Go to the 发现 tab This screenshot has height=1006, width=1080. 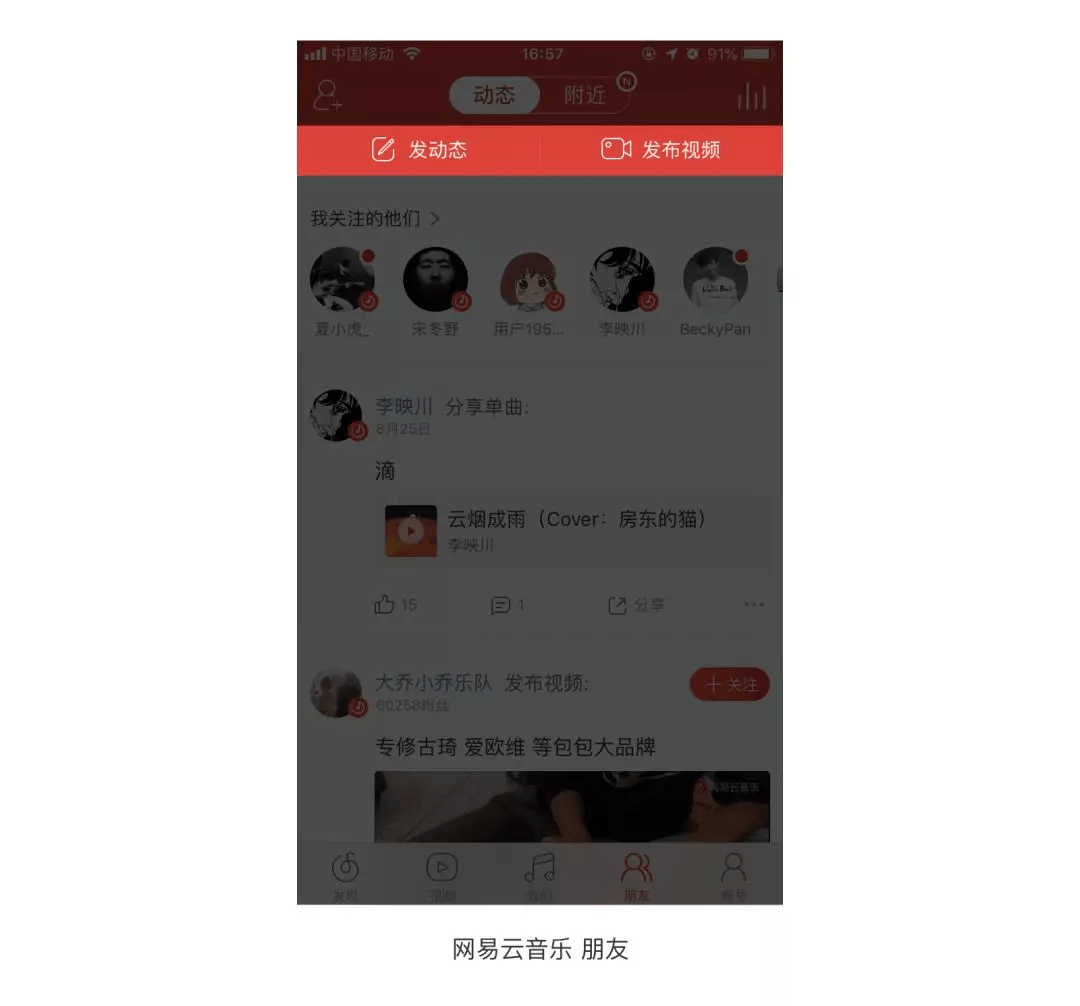pos(345,875)
